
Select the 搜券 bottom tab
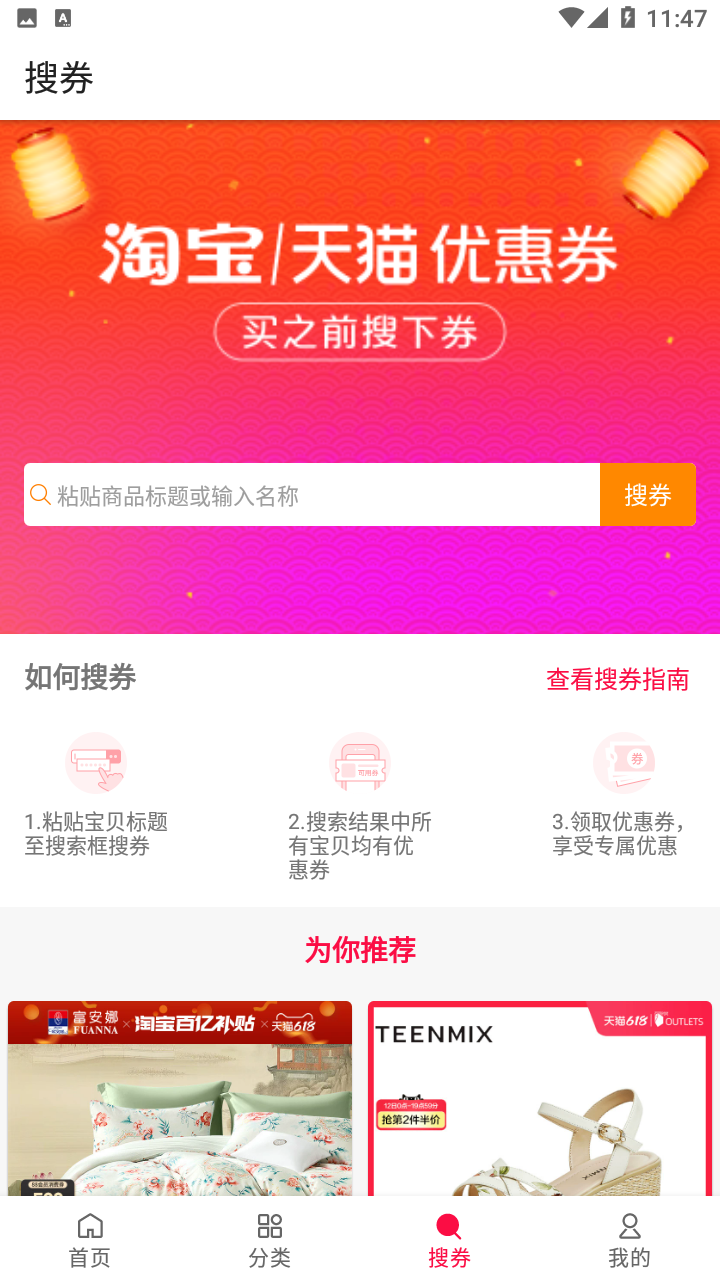[x=450, y=1240]
